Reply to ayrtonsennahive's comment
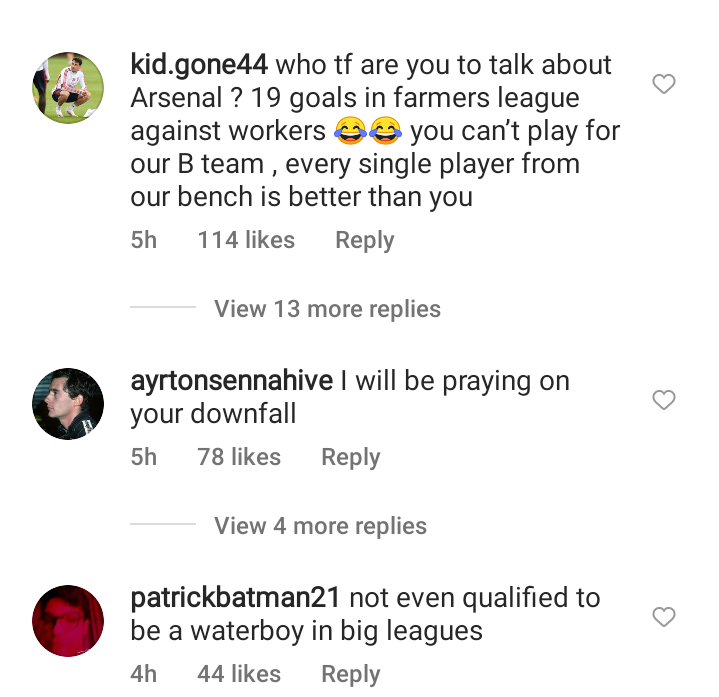This screenshot has width=719, height=697. 351,457
